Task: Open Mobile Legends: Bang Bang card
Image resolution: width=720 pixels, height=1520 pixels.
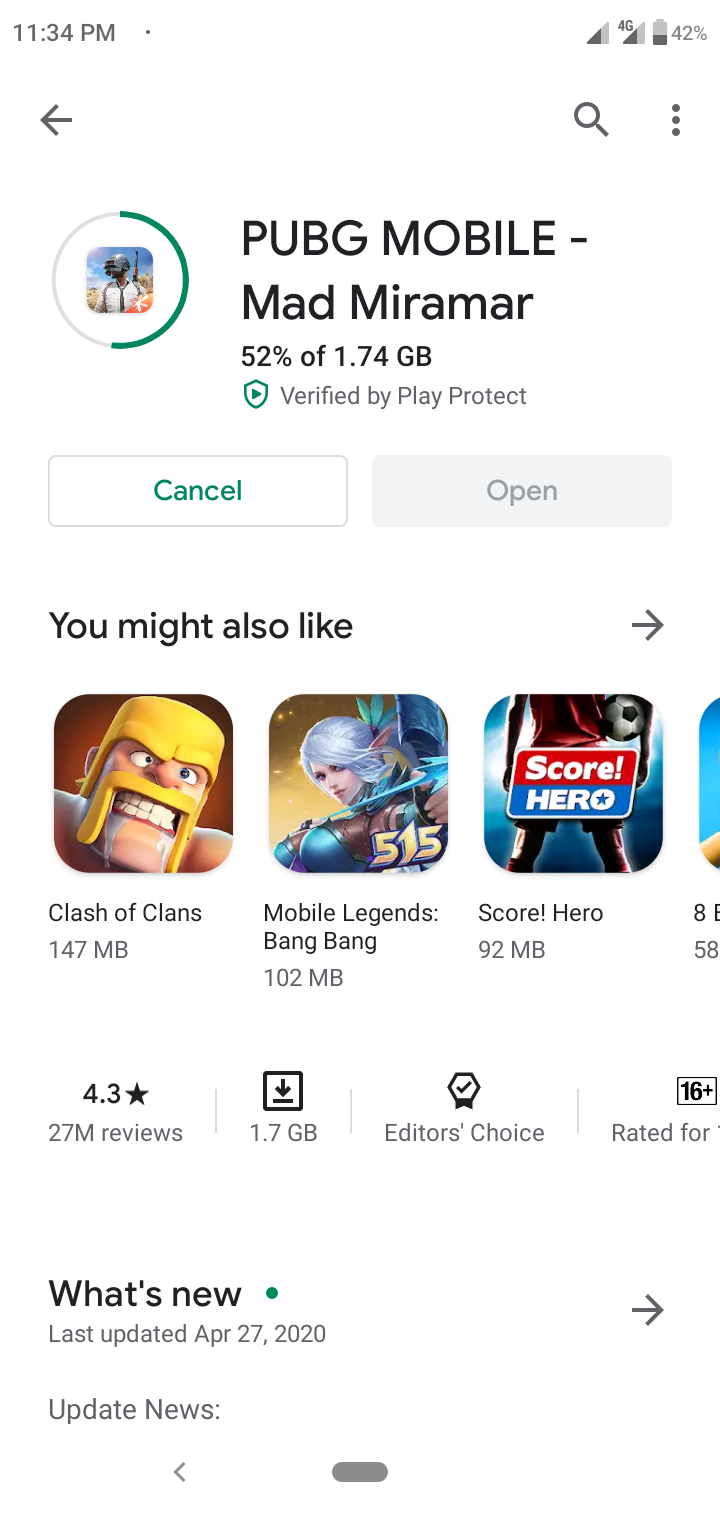Action: click(x=358, y=784)
